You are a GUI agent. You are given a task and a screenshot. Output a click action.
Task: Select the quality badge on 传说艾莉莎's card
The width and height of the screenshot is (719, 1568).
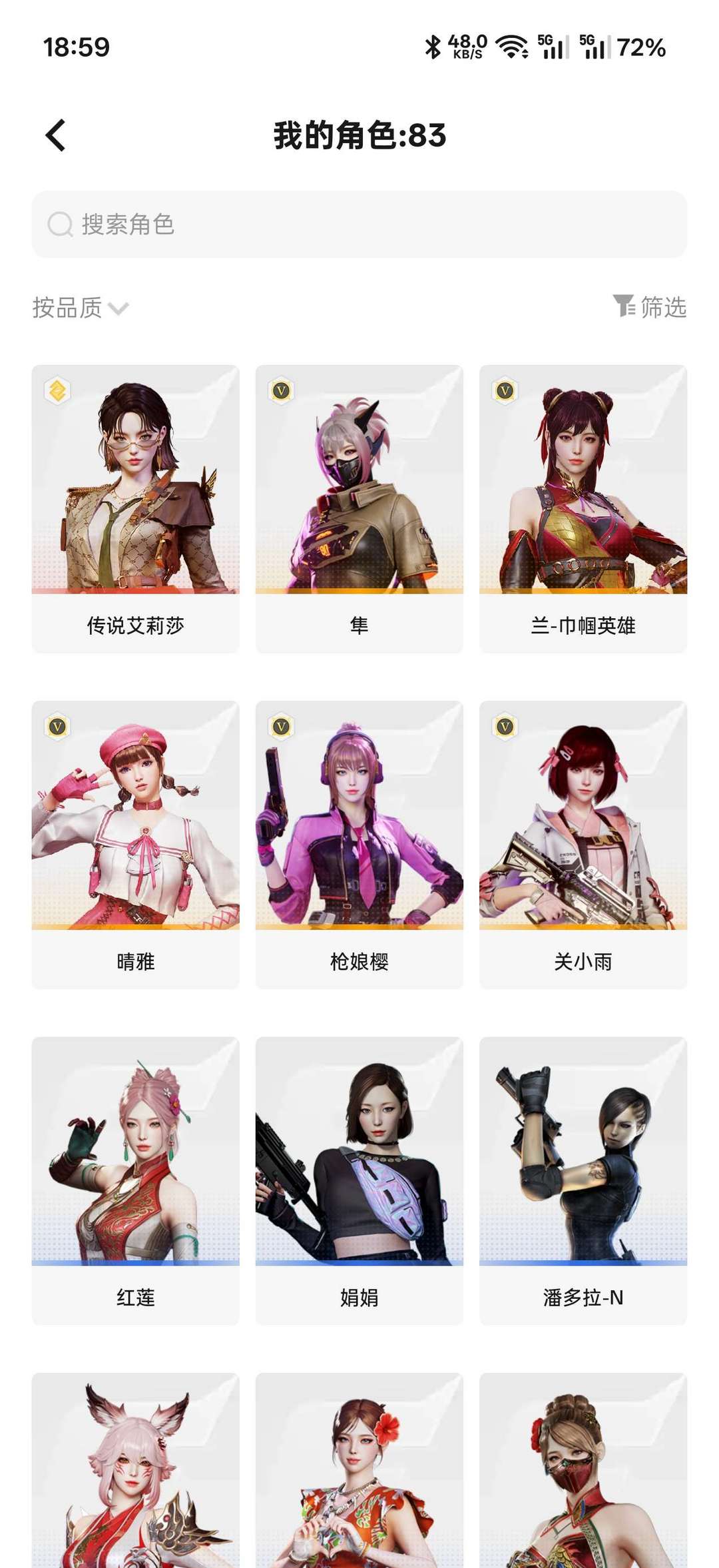(x=57, y=392)
